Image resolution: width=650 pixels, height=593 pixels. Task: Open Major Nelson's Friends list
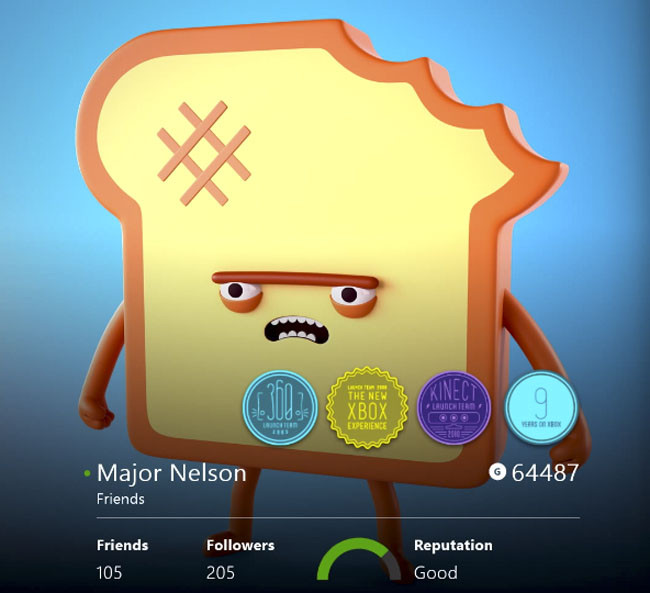(122, 558)
